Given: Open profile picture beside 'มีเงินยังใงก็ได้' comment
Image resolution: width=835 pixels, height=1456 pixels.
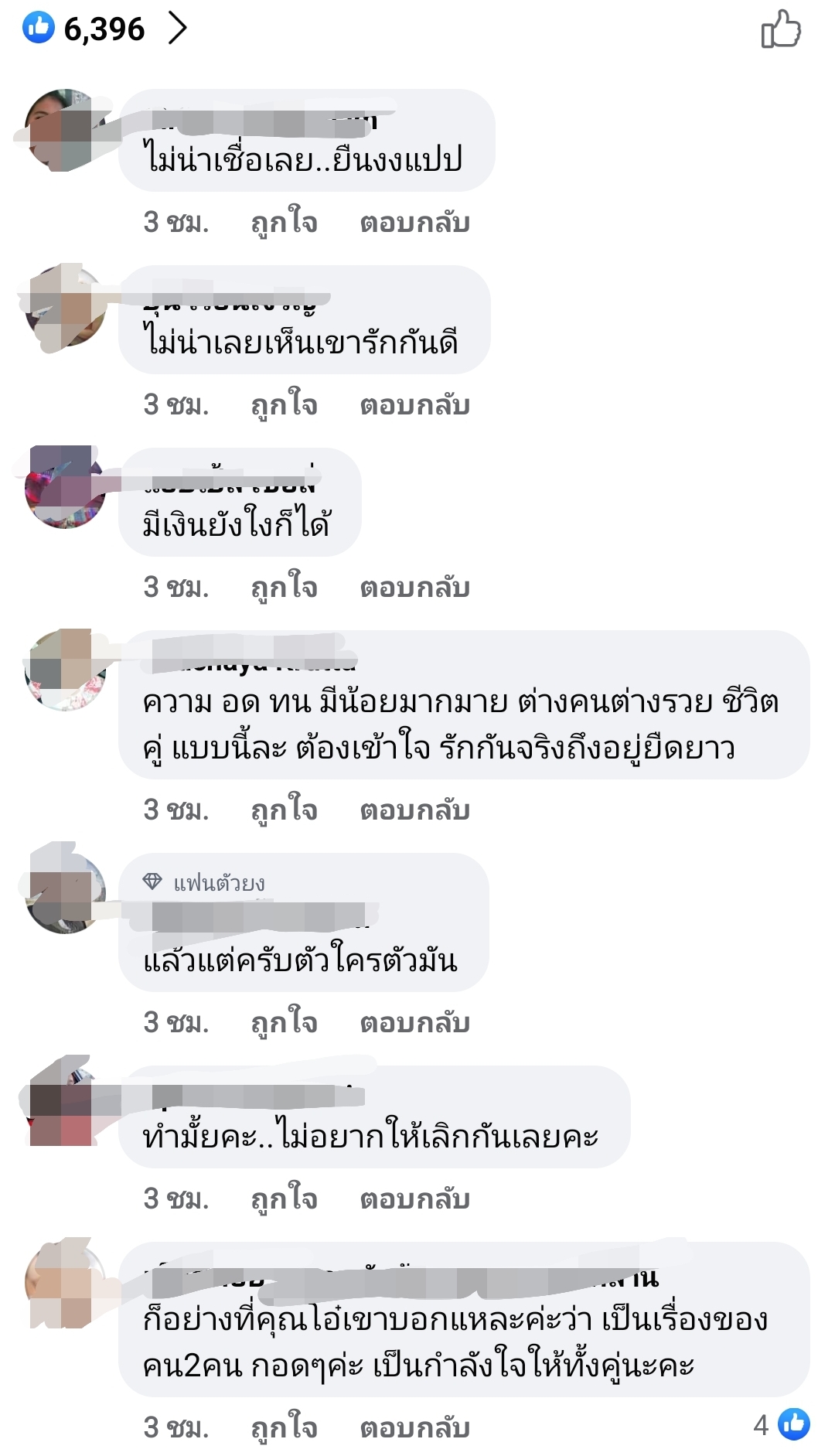Looking at the screenshot, I should tap(65, 487).
